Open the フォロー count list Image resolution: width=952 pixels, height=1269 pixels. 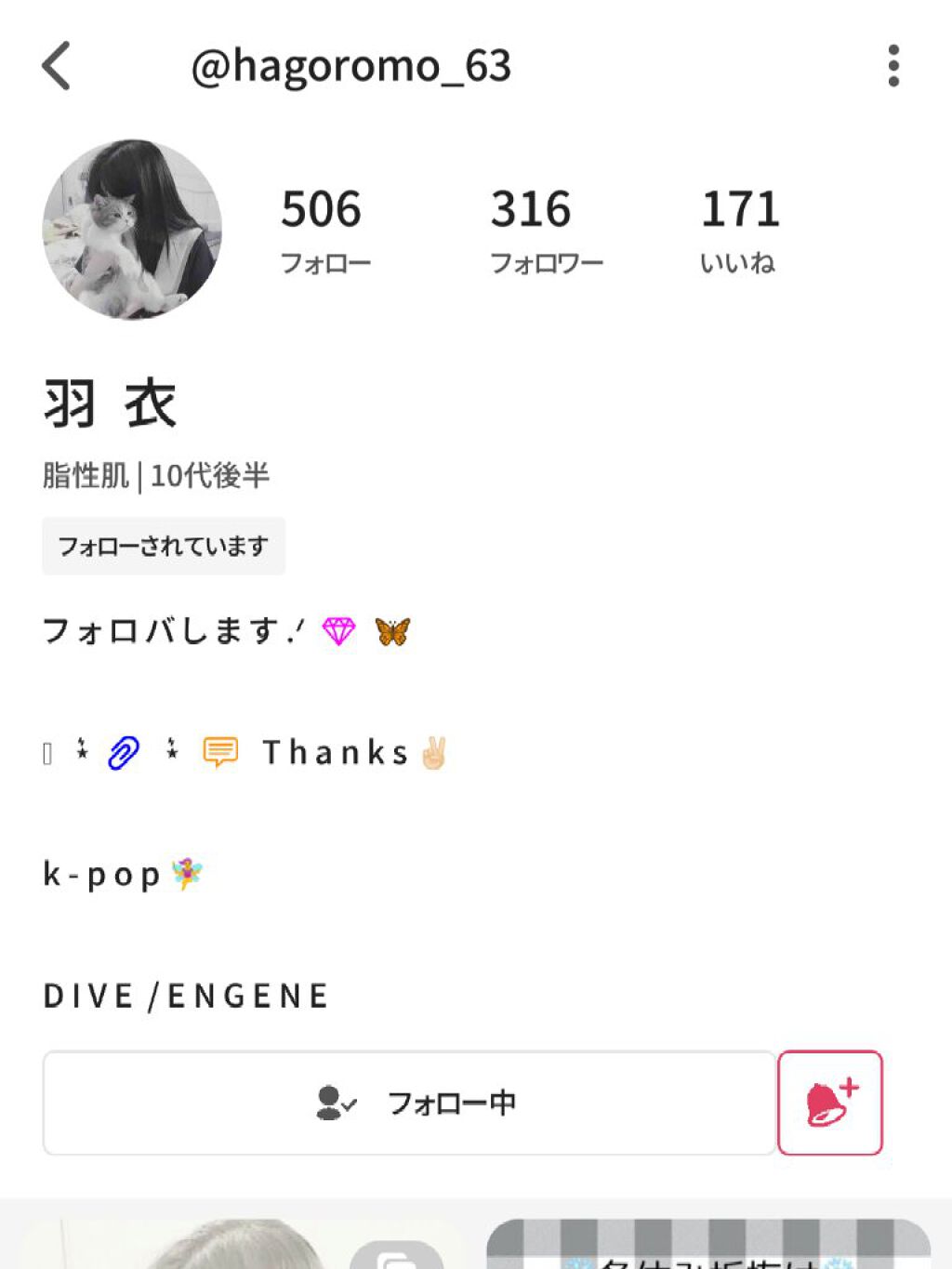pyautogui.click(x=322, y=228)
